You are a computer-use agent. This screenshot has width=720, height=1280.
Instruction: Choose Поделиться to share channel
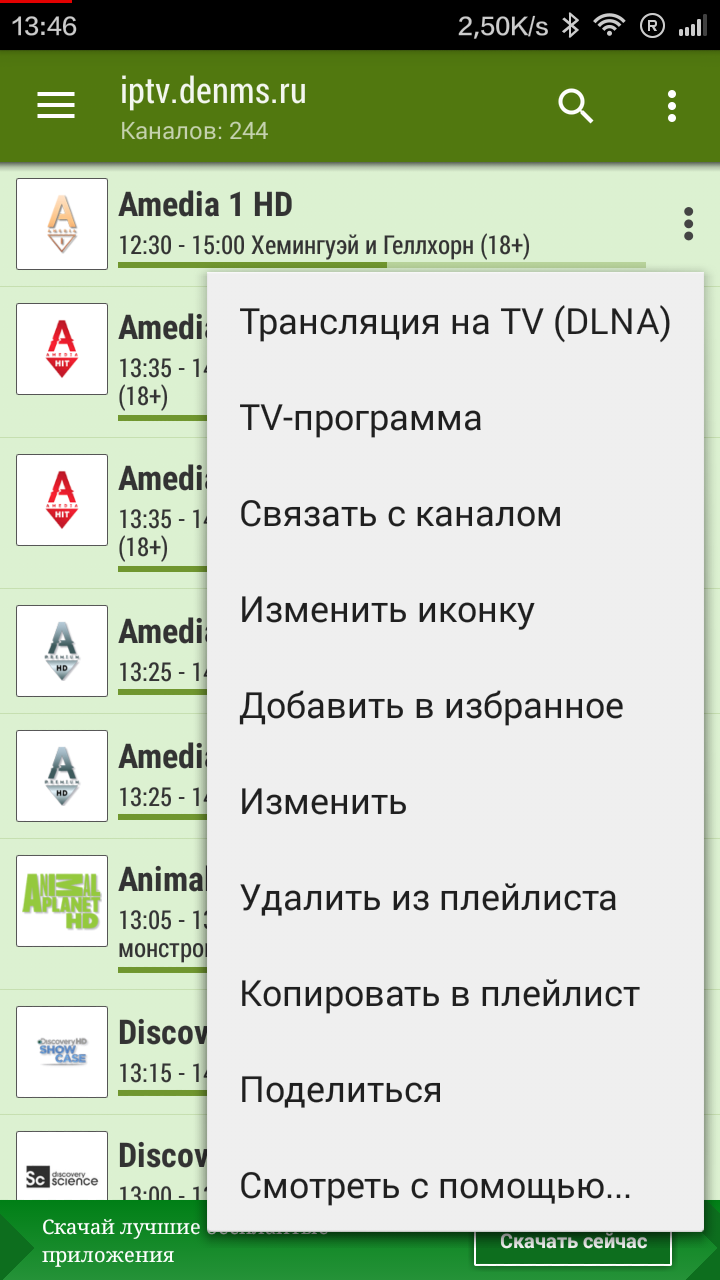tap(455, 1090)
